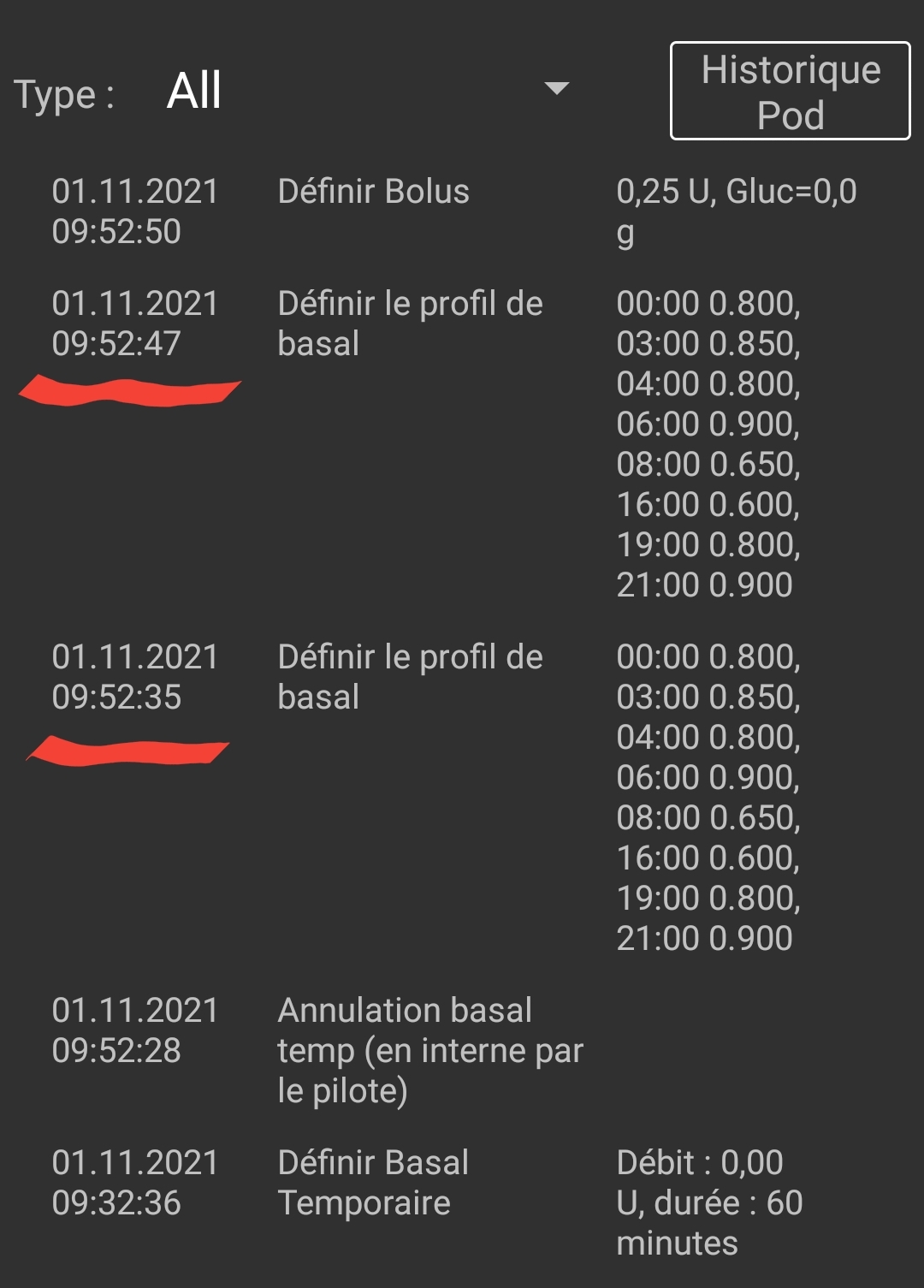Screen dimensions: 924x1288
Task: Select the Définir Basal Temporaire entry
Action: pyautogui.click(x=374, y=1183)
